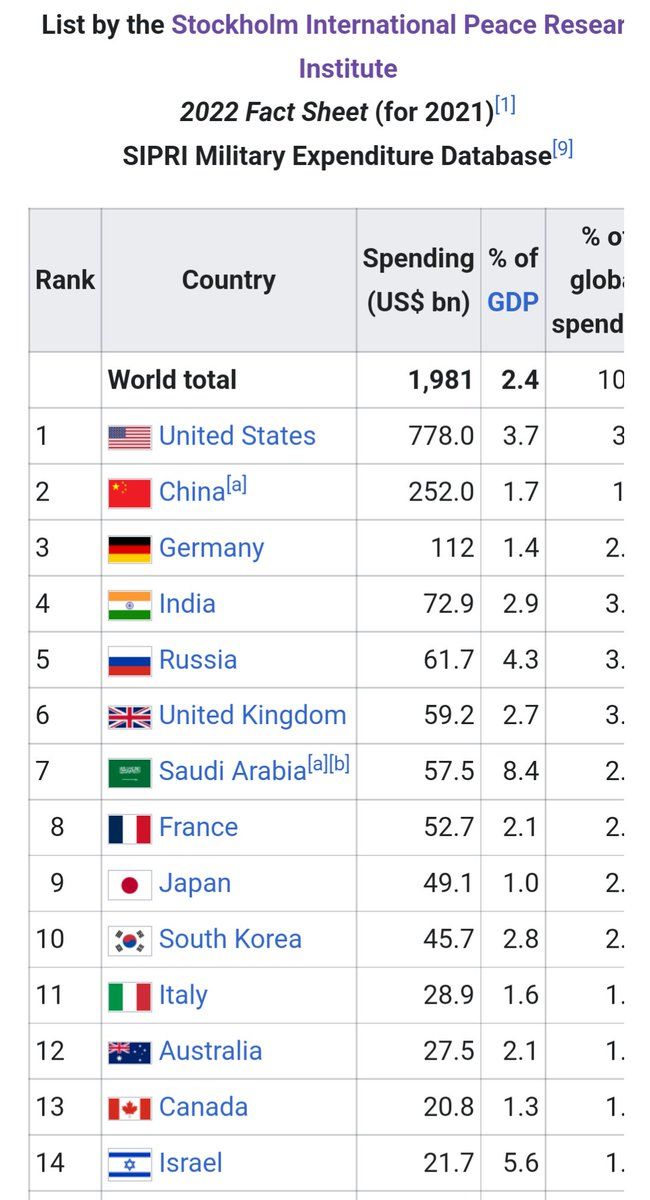Open the Italy article

pyautogui.click(x=183, y=996)
